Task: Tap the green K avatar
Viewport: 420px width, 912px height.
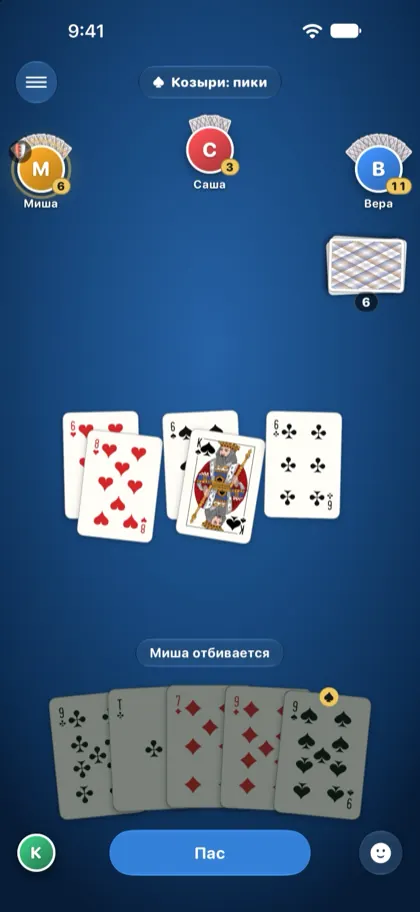Action: click(x=36, y=853)
